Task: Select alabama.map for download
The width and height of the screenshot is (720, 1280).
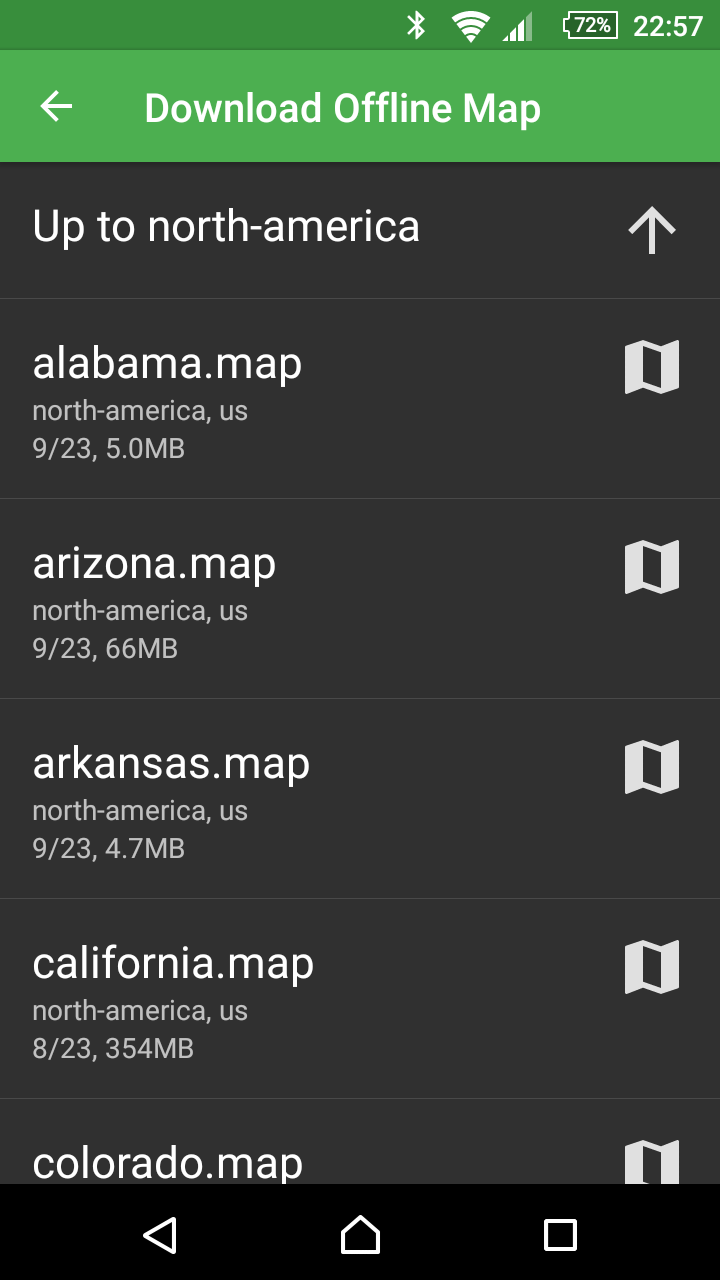Action: 360,399
